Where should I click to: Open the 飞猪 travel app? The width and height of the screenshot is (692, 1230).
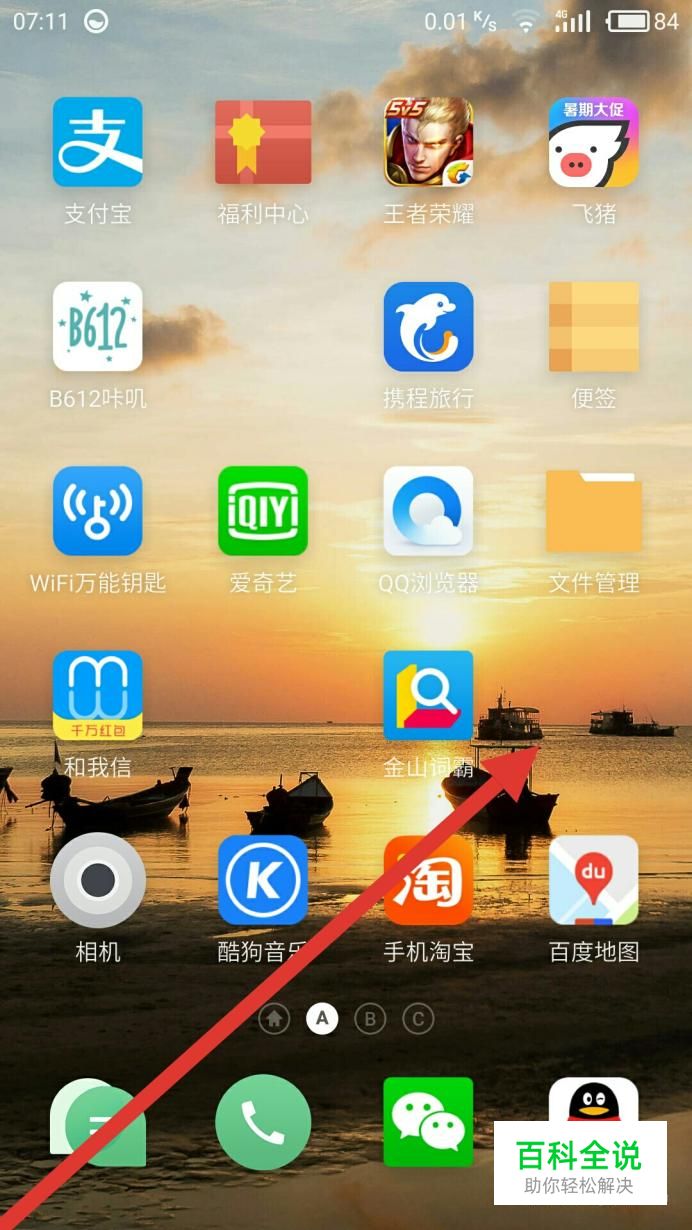click(593, 142)
